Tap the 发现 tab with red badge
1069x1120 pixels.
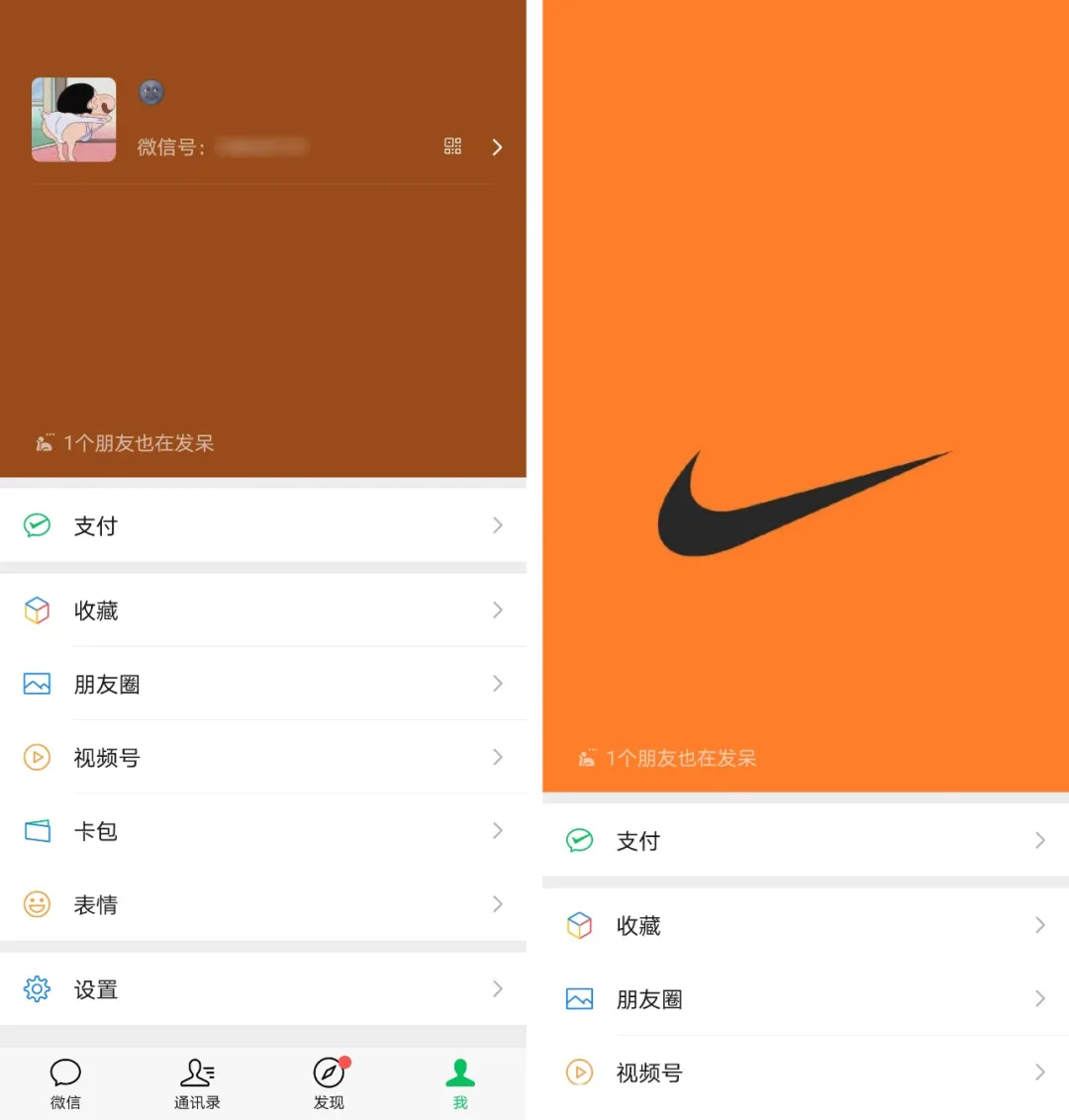click(329, 1083)
